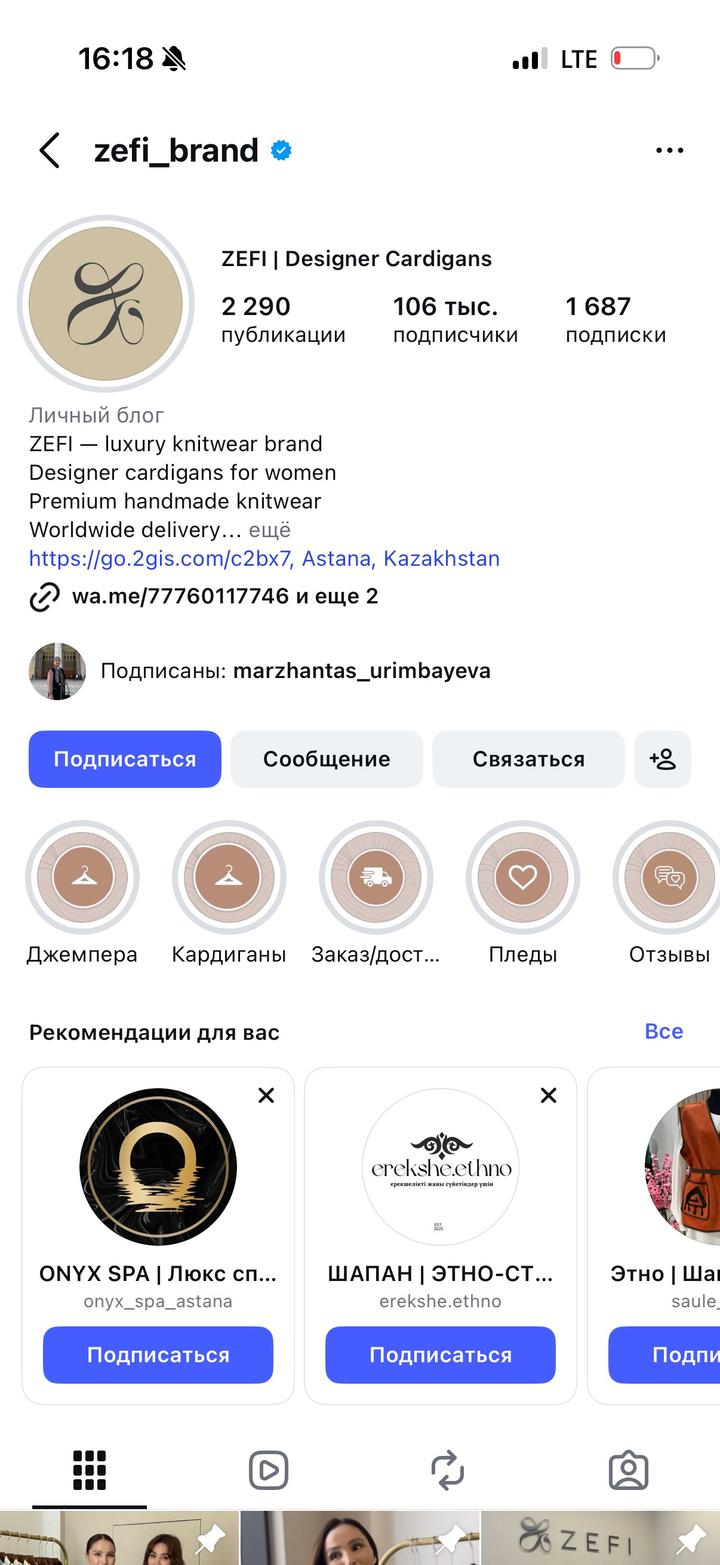Tap the add-person suggestion icon
This screenshot has width=720, height=1565.
663,759
